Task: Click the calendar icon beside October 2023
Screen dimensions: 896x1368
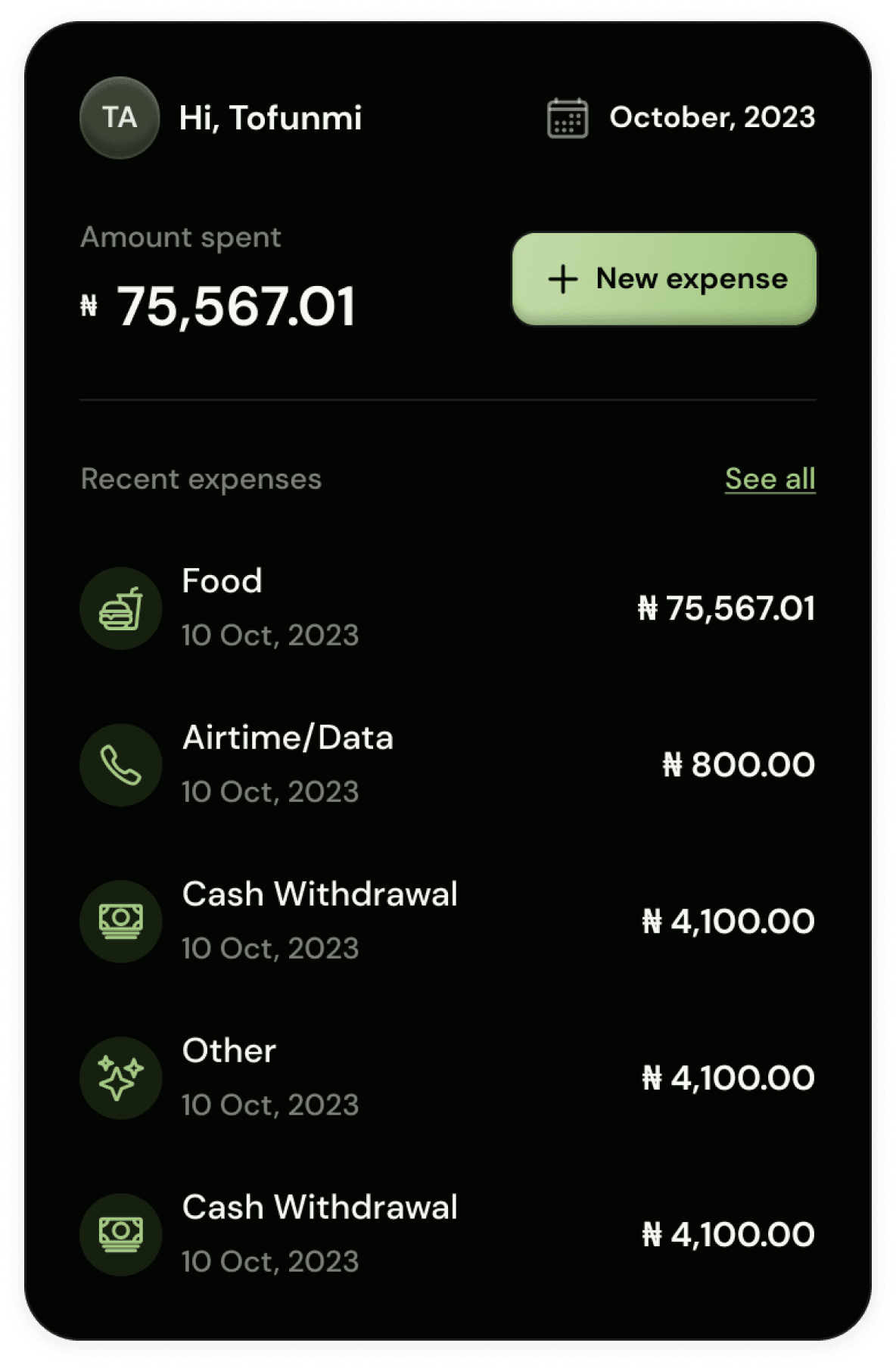Action: point(568,117)
